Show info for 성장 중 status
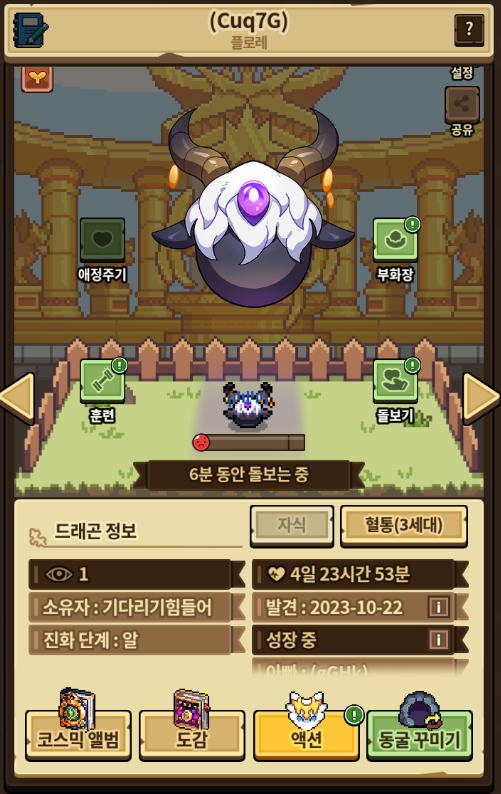Image resolution: width=501 pixels, height=794 pixels. tap(438, 640)
